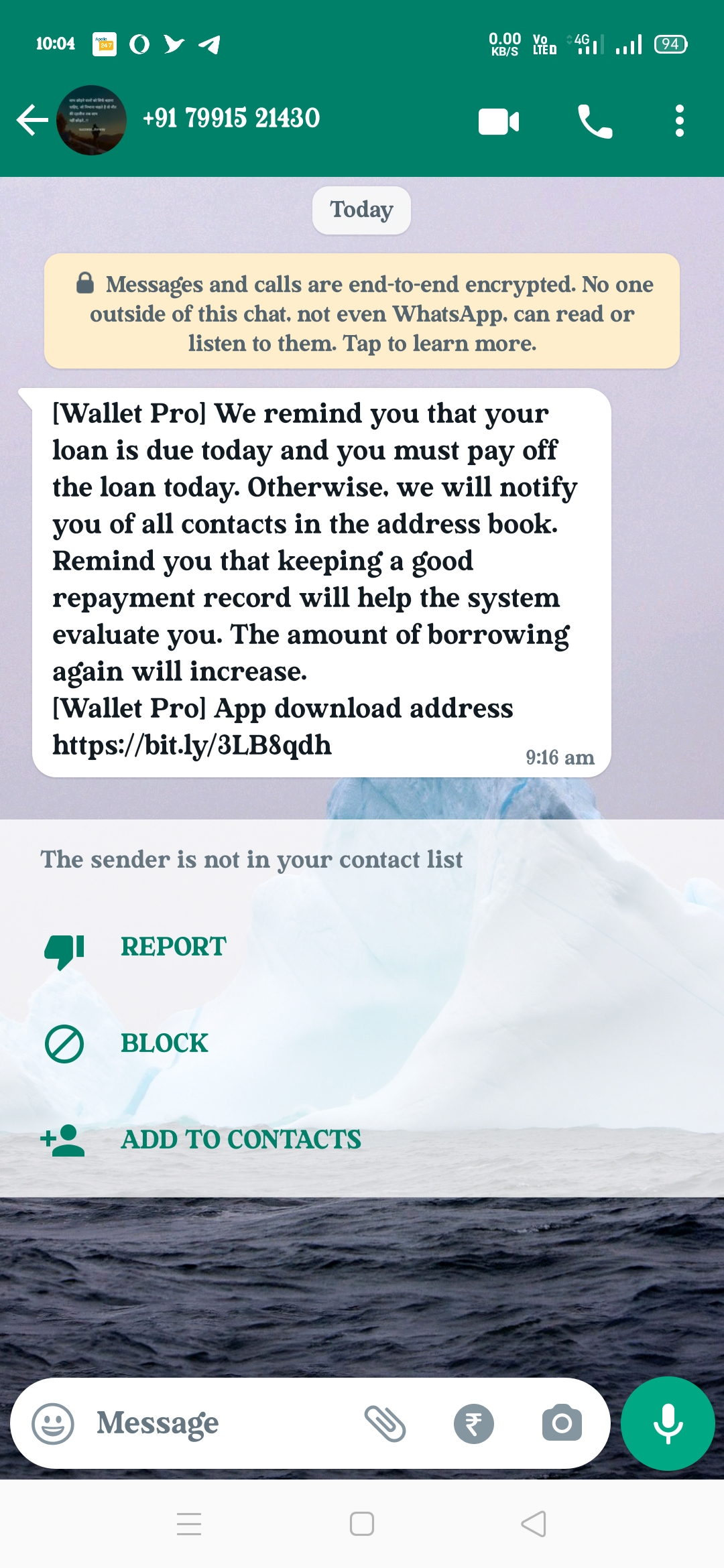Screen dimensions: 724x1568
Task: Open the bit.ly/3LB8qdh link in the message
Action: 192,745
